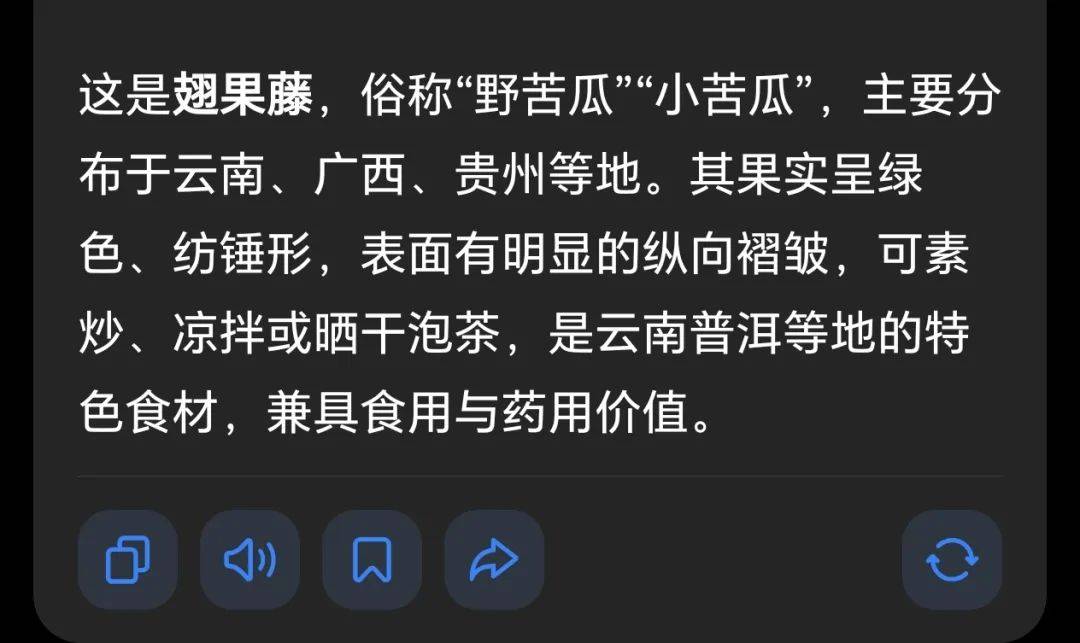The width and height of the screenshot is (1080, 643).
Task: Share this answer
Action: pos(494,560)
